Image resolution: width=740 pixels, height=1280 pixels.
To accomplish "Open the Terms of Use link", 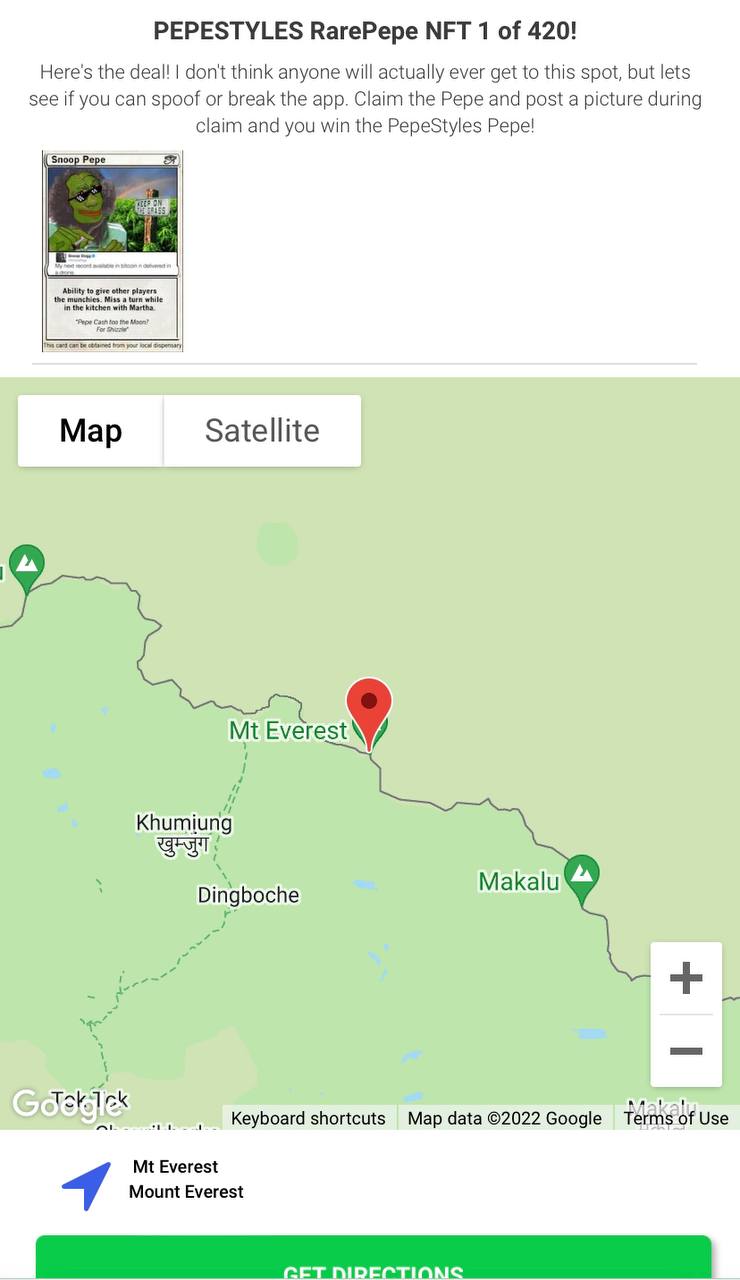I will (676, 1118).
